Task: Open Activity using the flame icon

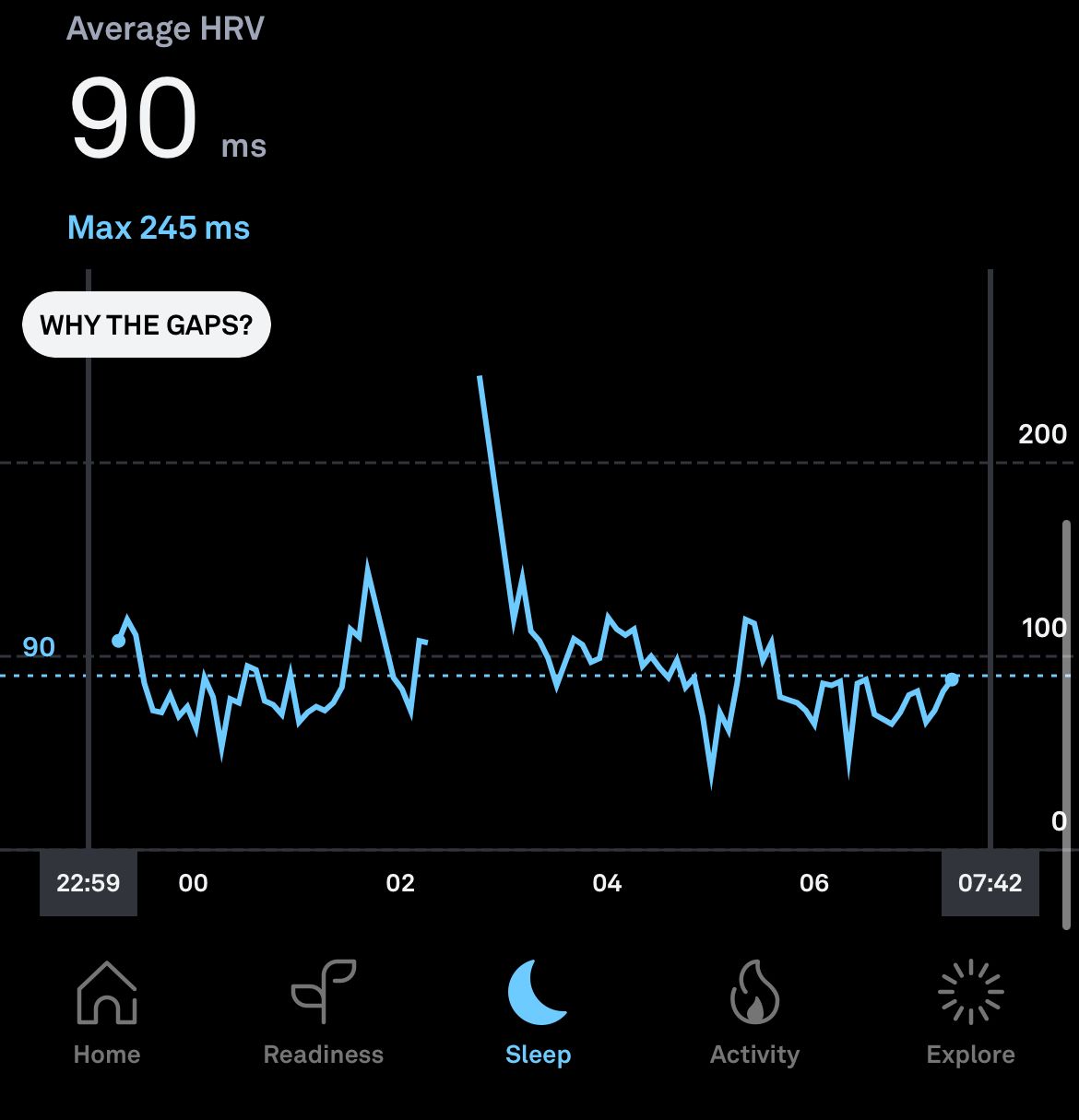Action: coord(754,994)
